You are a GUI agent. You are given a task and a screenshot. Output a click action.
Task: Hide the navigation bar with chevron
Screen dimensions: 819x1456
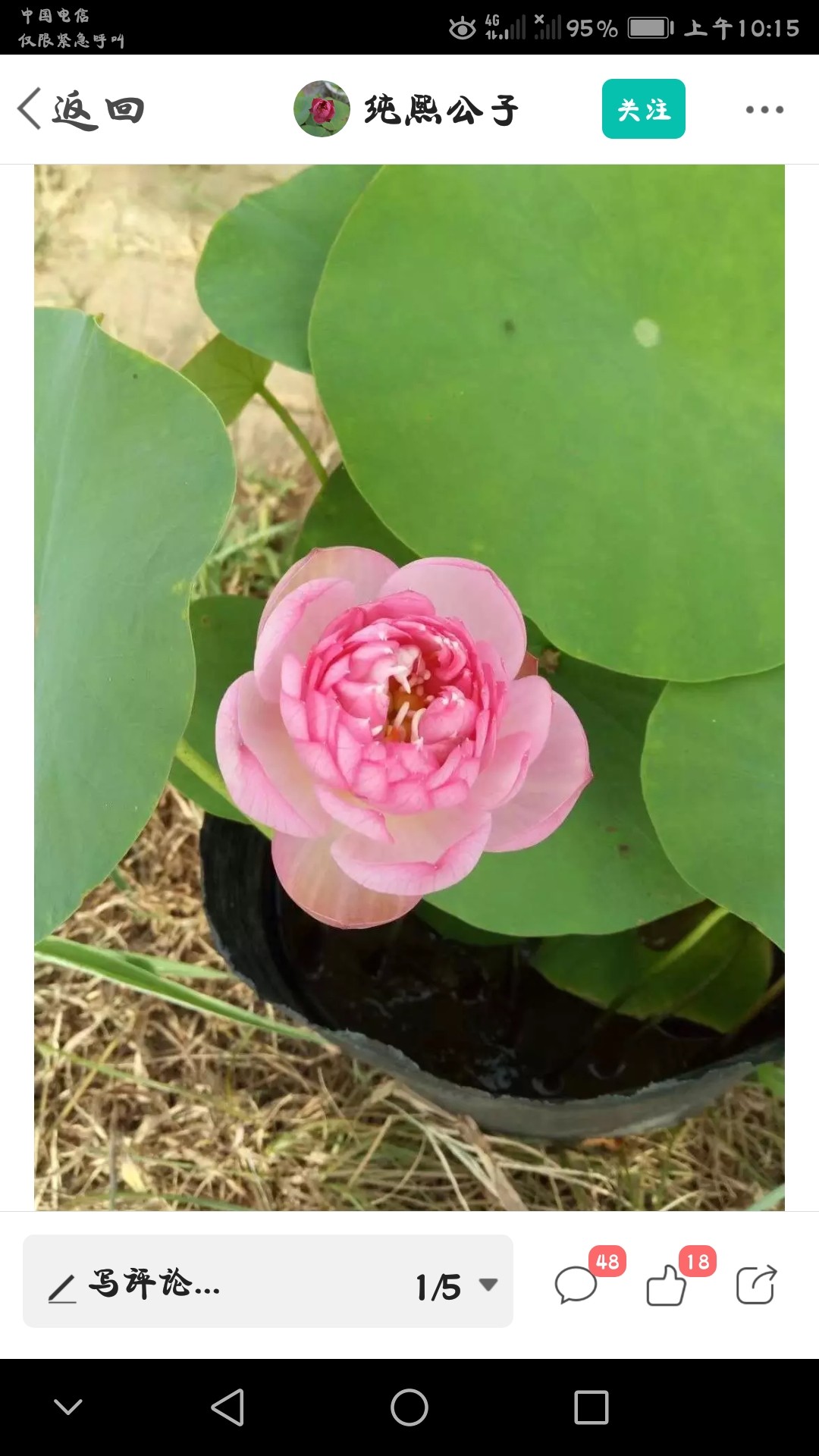(68, 1407)
